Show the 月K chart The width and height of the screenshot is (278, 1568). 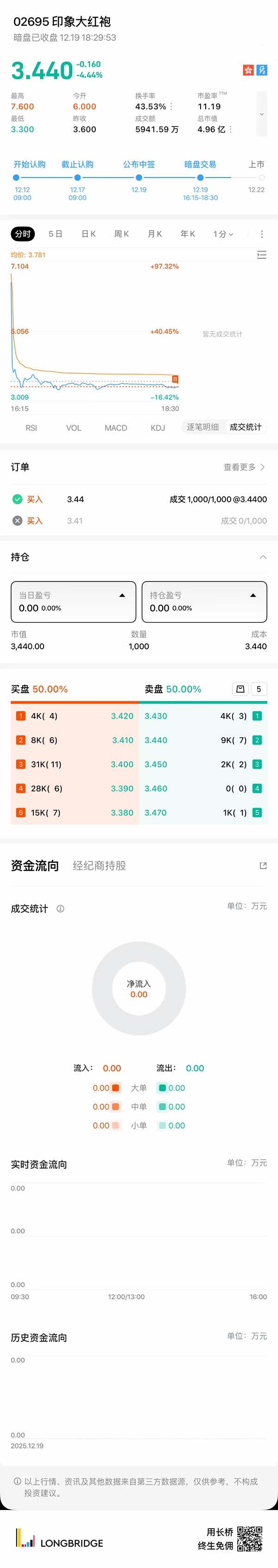(155, 234)
